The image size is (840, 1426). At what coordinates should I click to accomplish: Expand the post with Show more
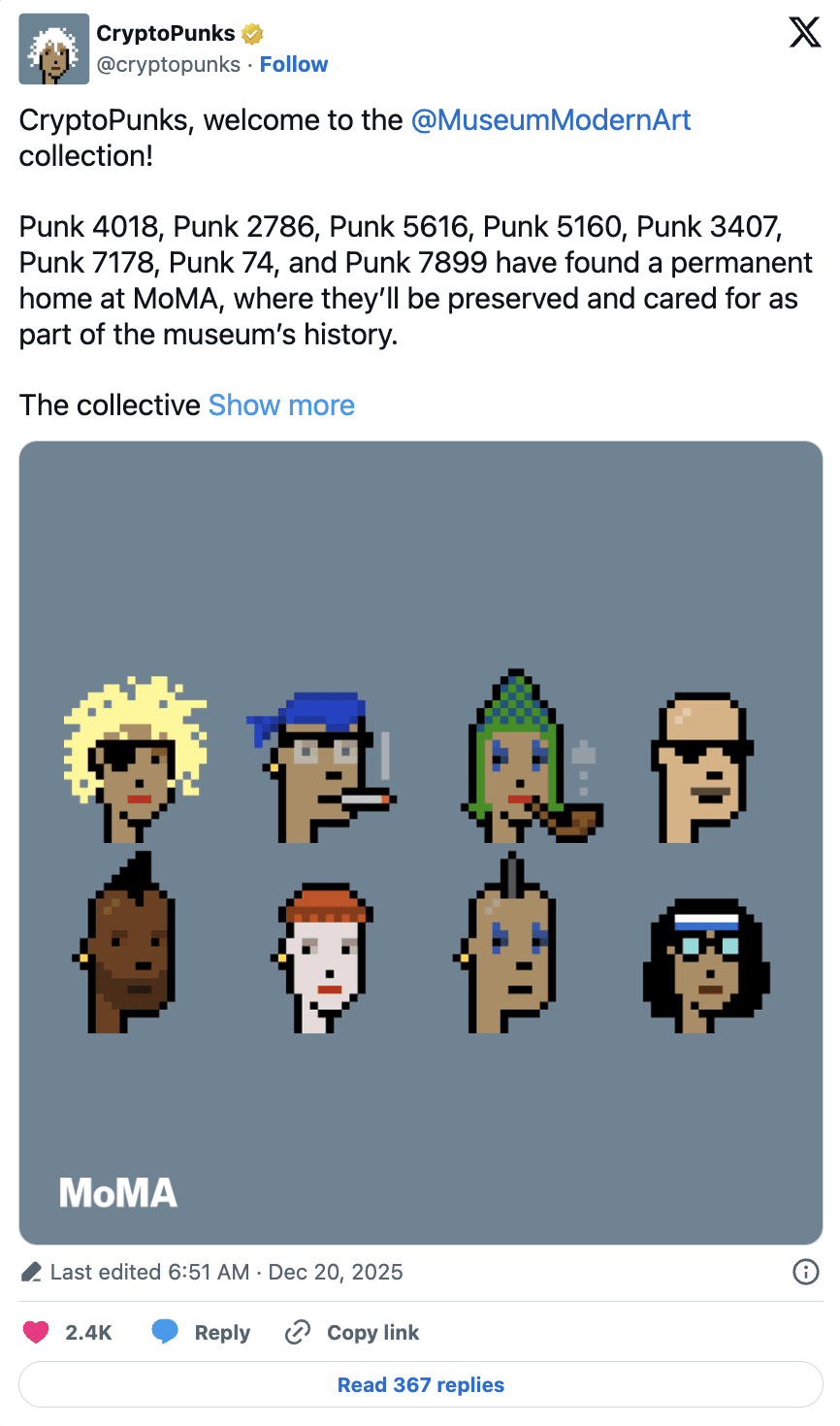tap(281, 405)
